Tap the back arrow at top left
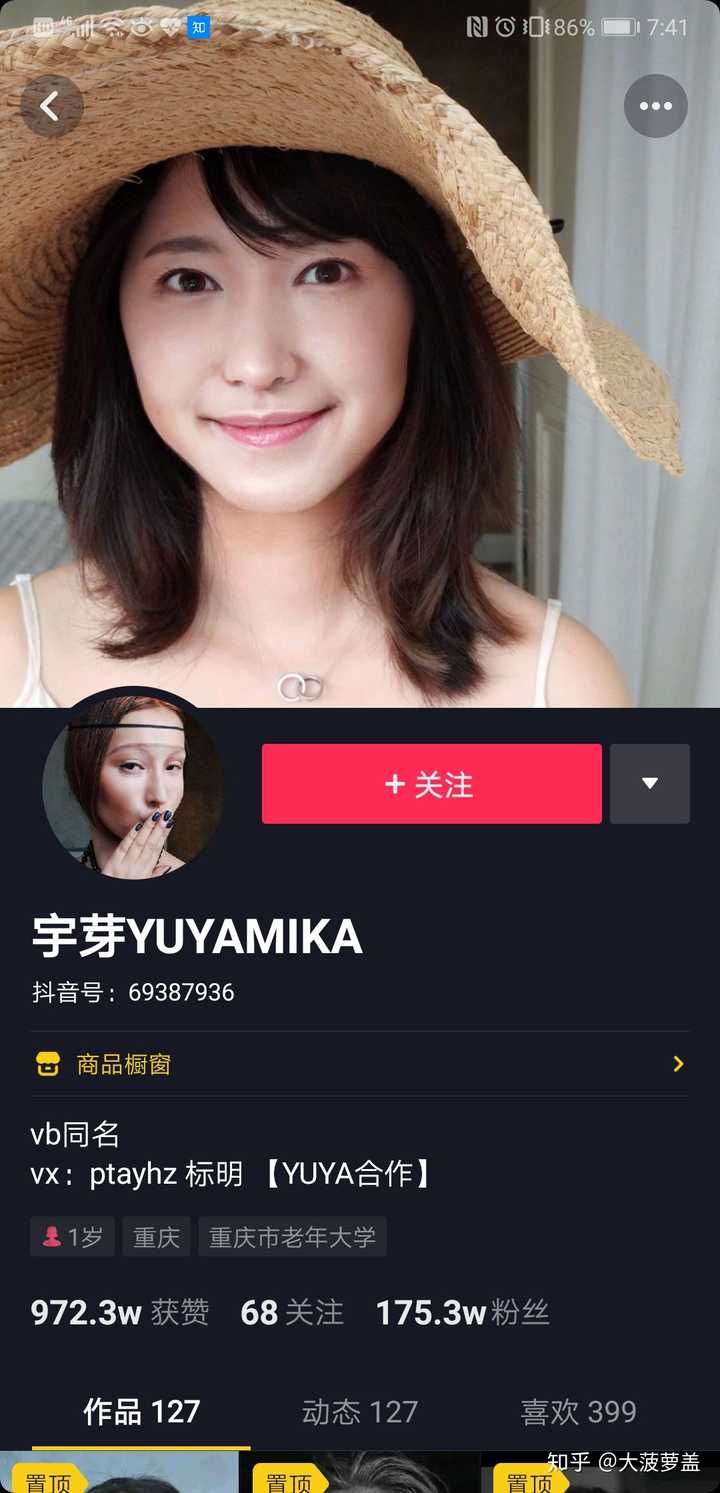The height and width of the screenshot is (1493, 720). coord(52,106)
